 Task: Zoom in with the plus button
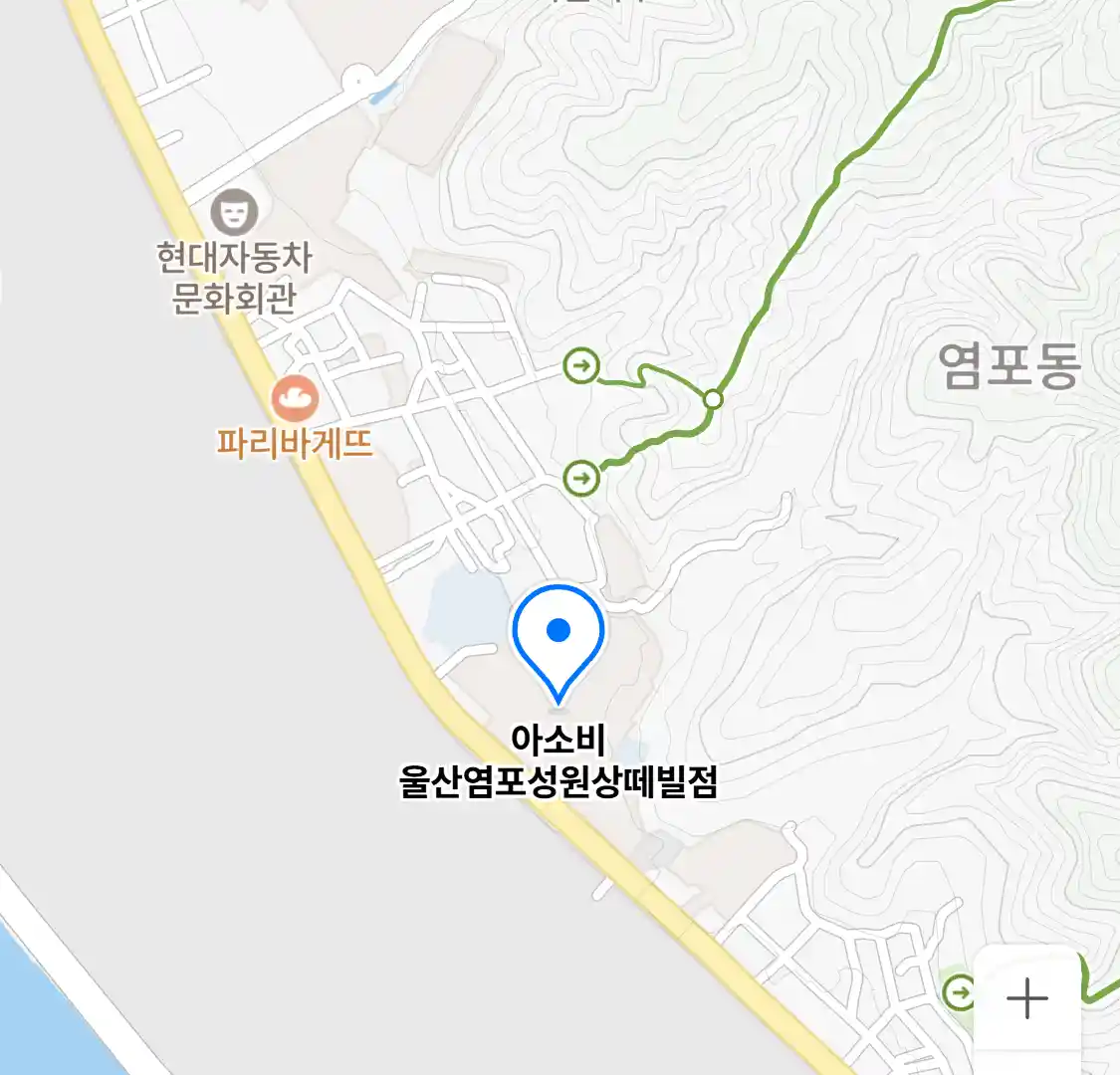[1026, 998]
